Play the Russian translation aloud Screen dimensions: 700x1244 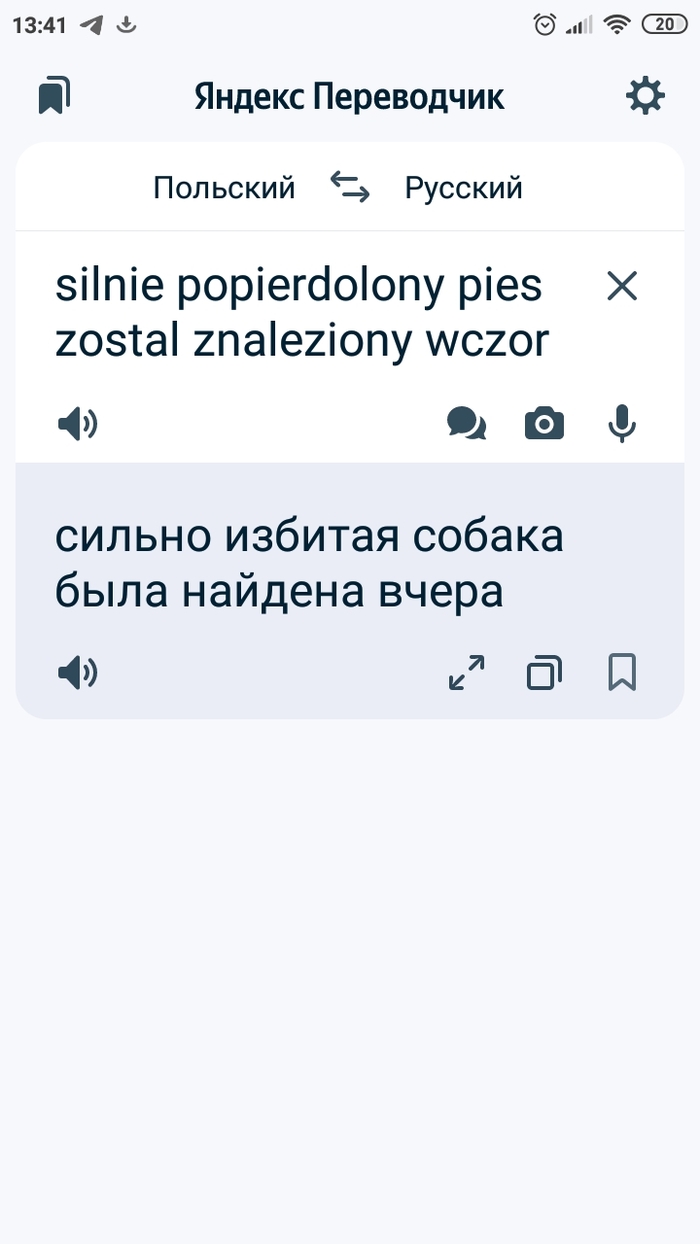tap(77, 673)
